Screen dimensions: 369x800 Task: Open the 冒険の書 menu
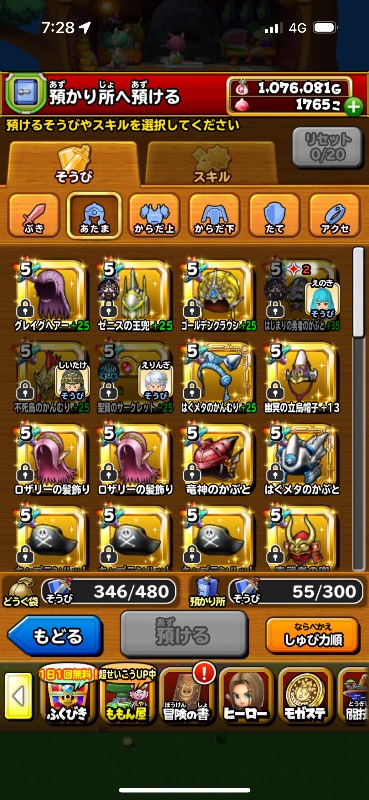(186, 696)
